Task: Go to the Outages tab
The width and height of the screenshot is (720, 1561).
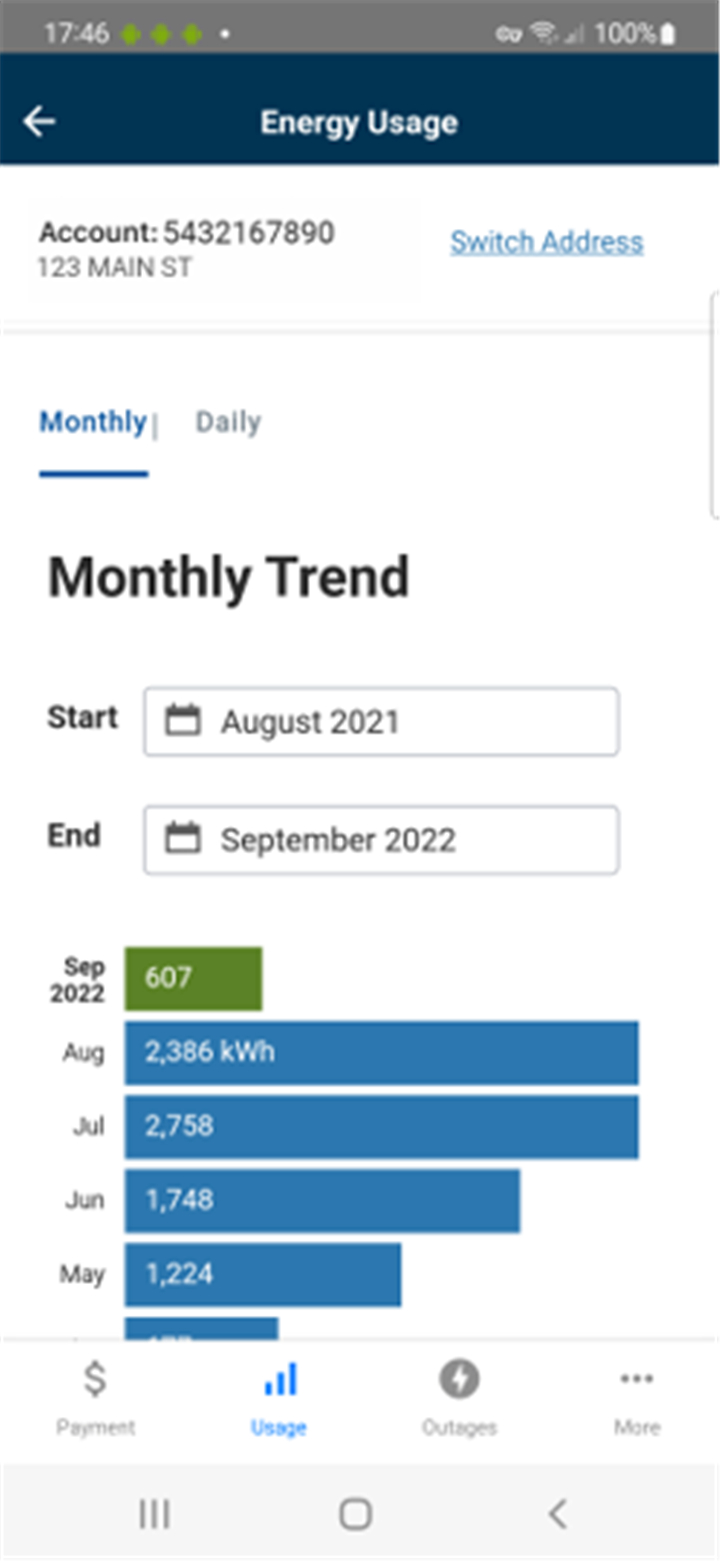Action: (459, 1399)
